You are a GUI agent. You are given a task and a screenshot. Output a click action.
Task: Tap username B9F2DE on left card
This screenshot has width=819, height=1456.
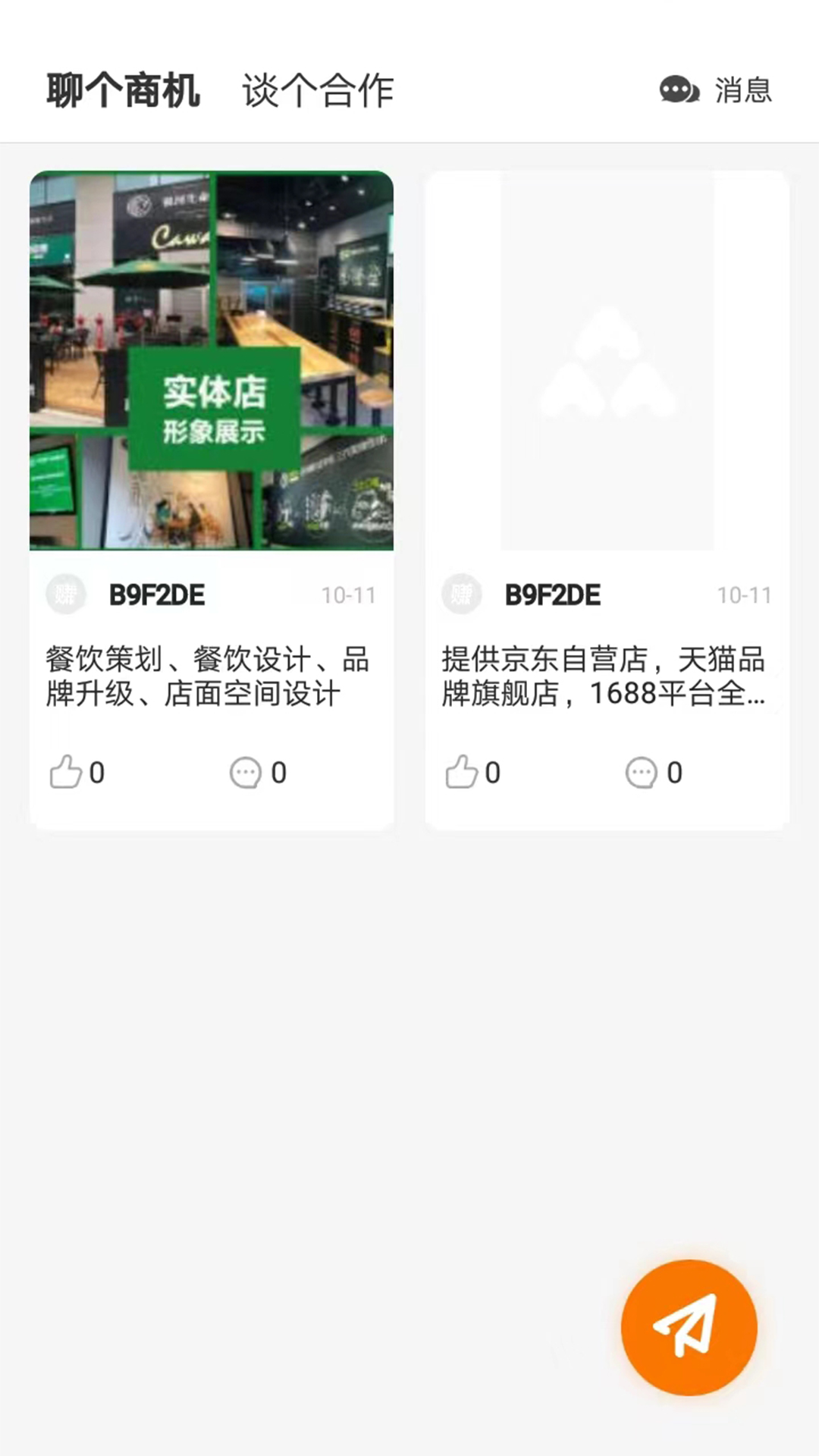coord(156,595)
